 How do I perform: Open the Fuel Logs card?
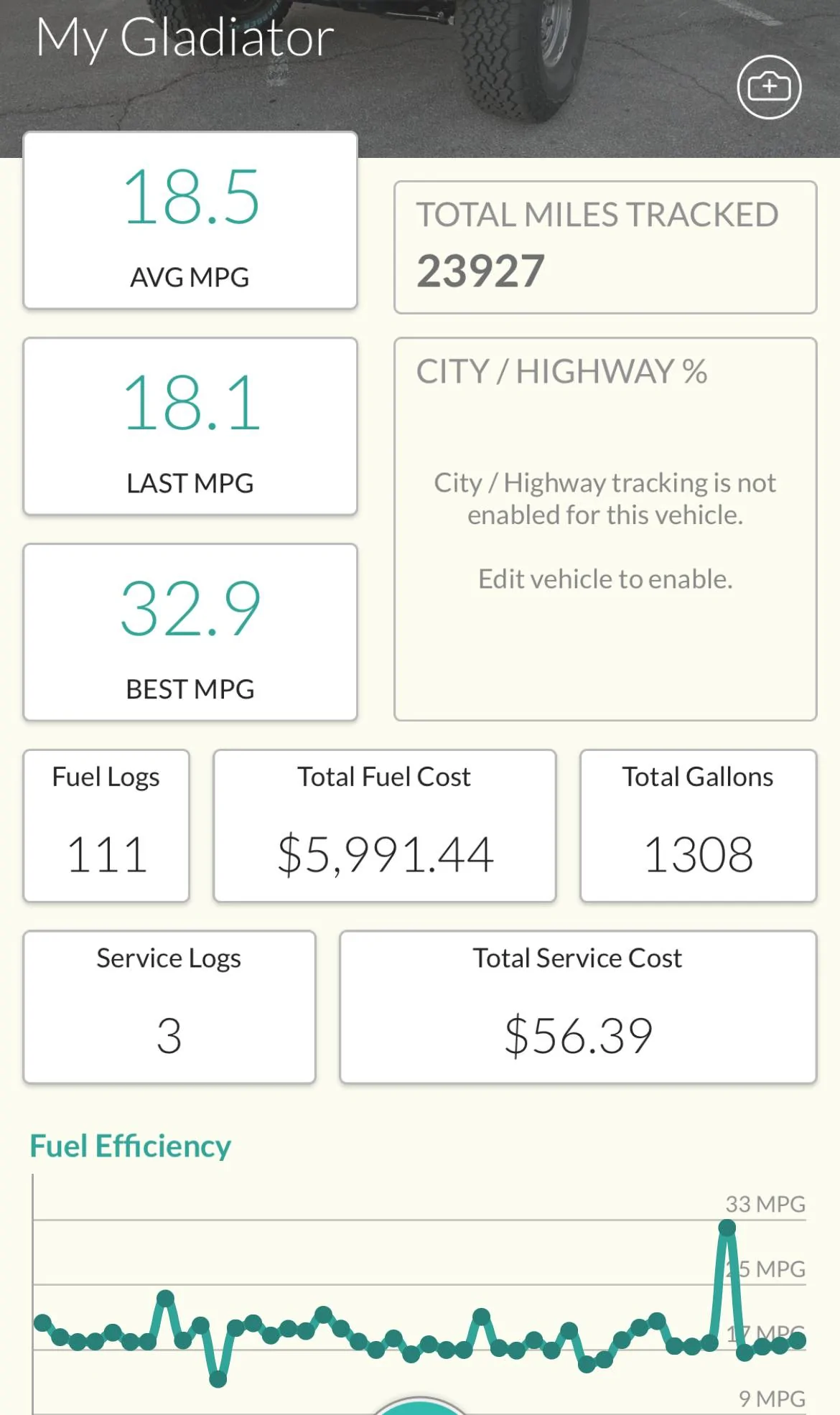click(x=106, y=826)
